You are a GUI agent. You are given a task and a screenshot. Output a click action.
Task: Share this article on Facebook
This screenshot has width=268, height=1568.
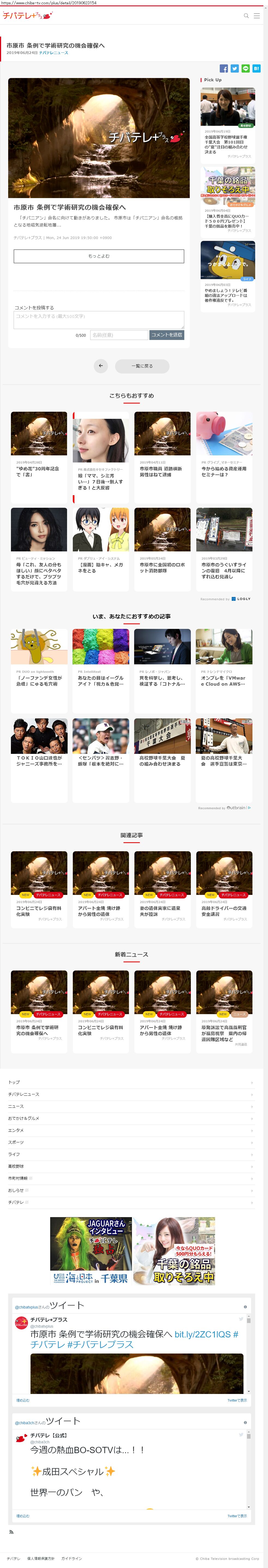click(x=224, y=69)
